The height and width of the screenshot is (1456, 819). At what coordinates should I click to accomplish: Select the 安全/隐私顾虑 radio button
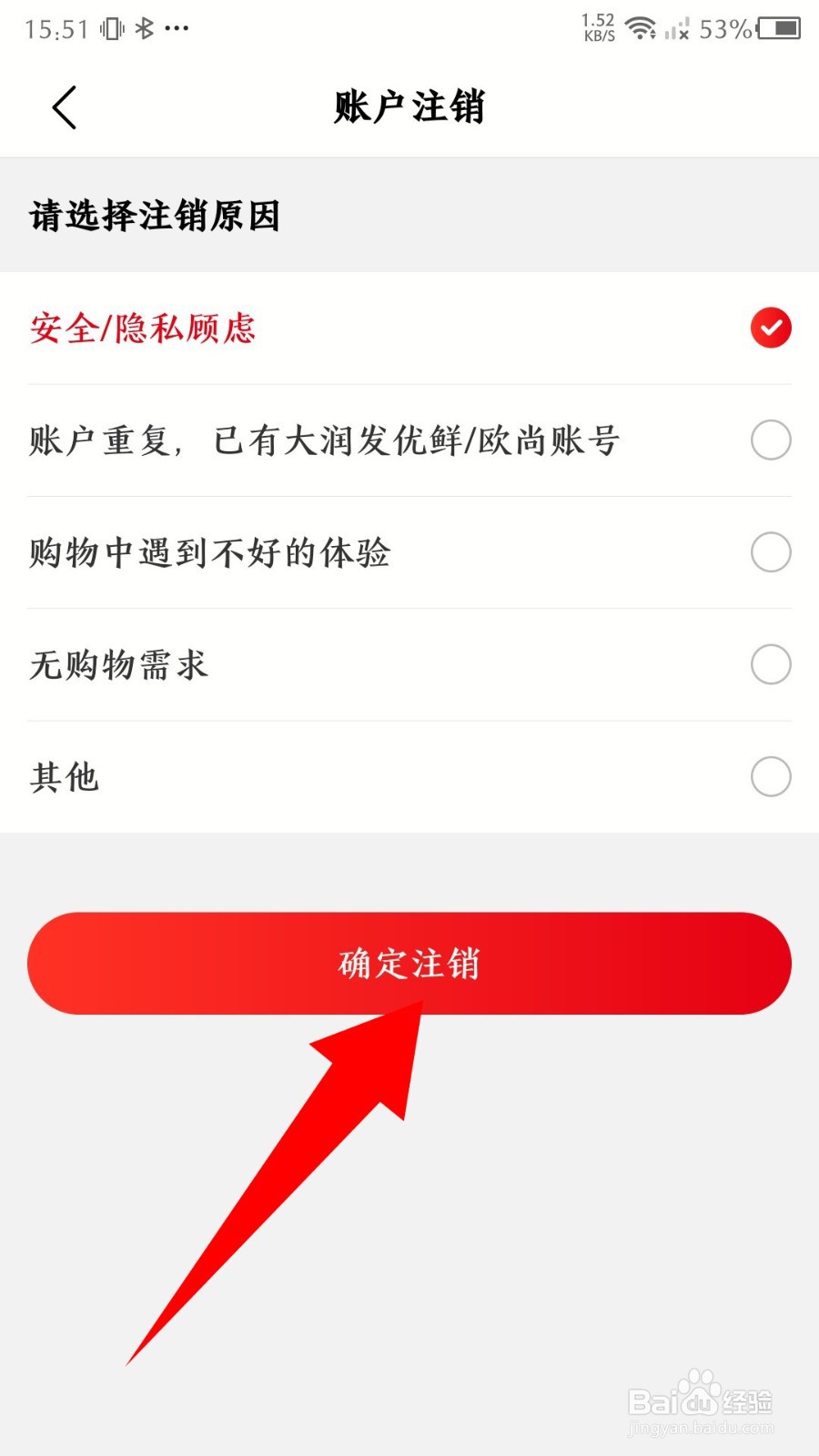coord(771,328)
